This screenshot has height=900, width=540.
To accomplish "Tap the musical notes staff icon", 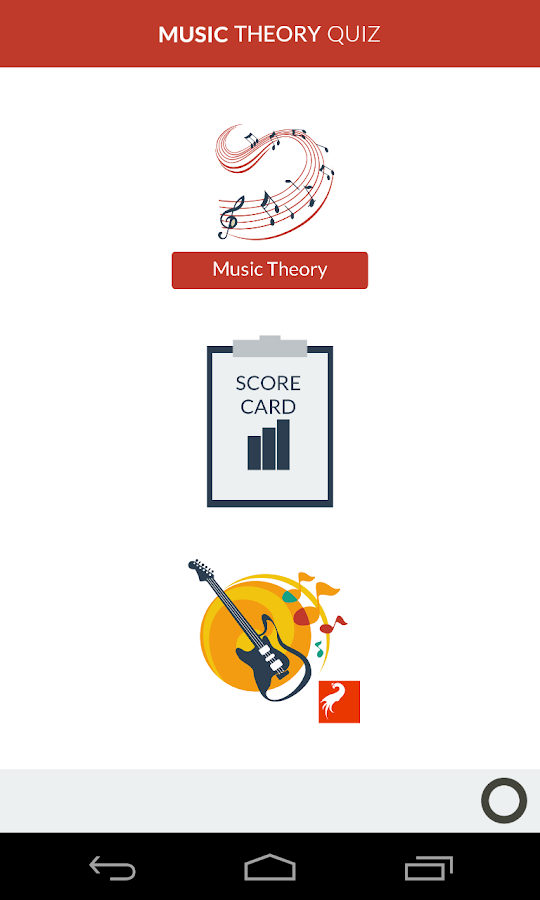I will click(275, 181).
